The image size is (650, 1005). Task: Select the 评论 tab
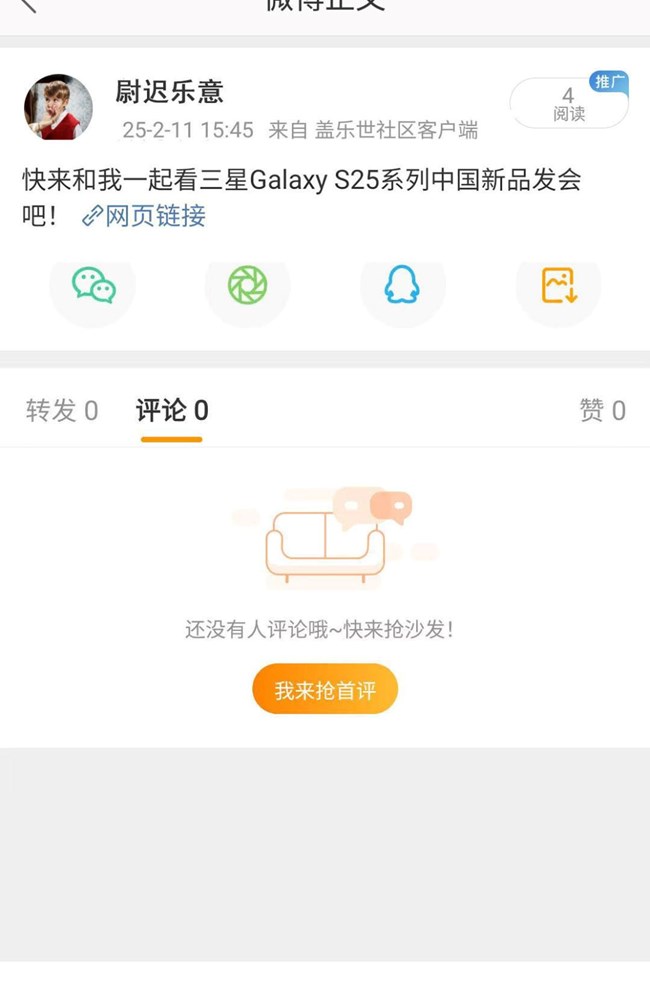coord(172,411)
